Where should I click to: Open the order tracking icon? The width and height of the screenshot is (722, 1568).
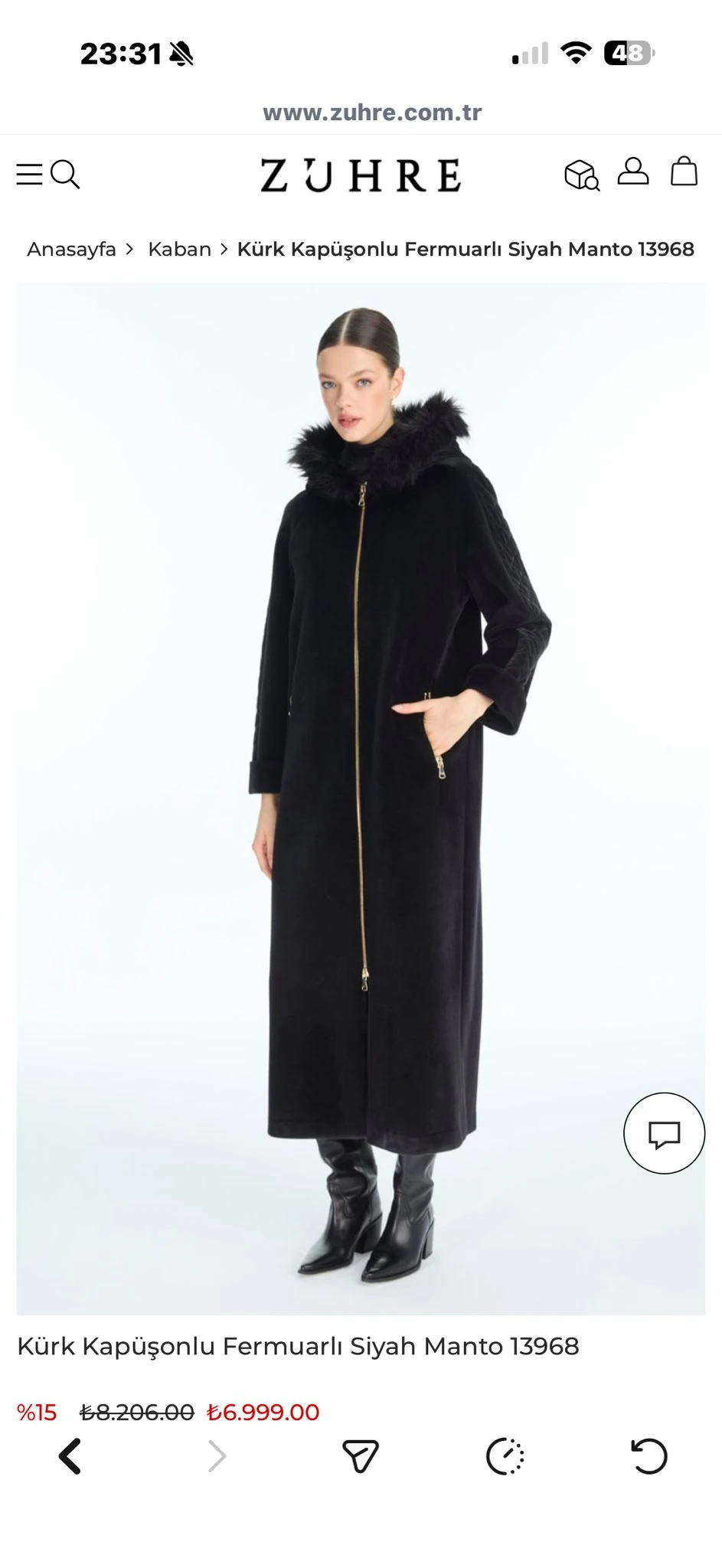[582, 175]
